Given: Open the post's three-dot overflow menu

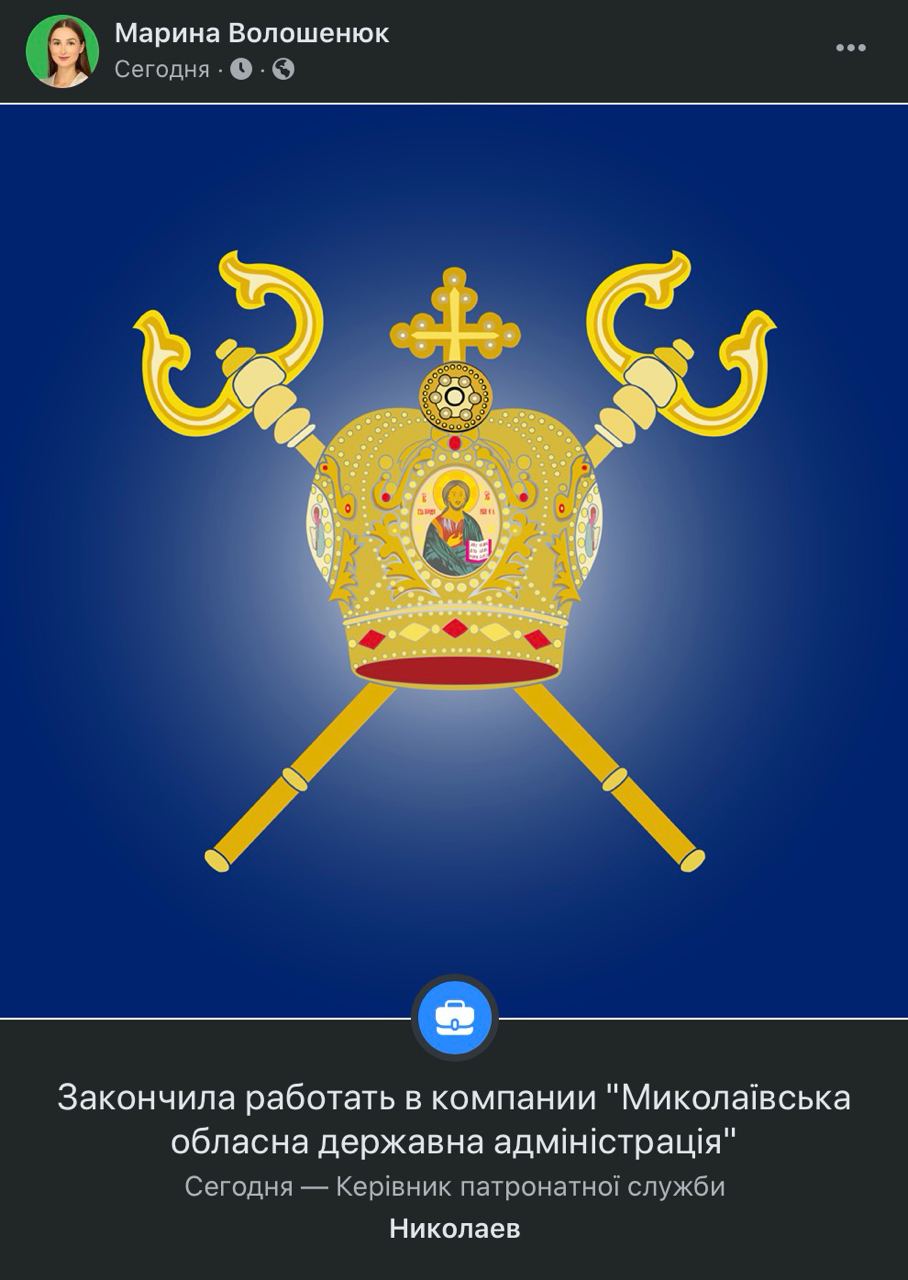Looking at the screenshot, I should (850, 48).
